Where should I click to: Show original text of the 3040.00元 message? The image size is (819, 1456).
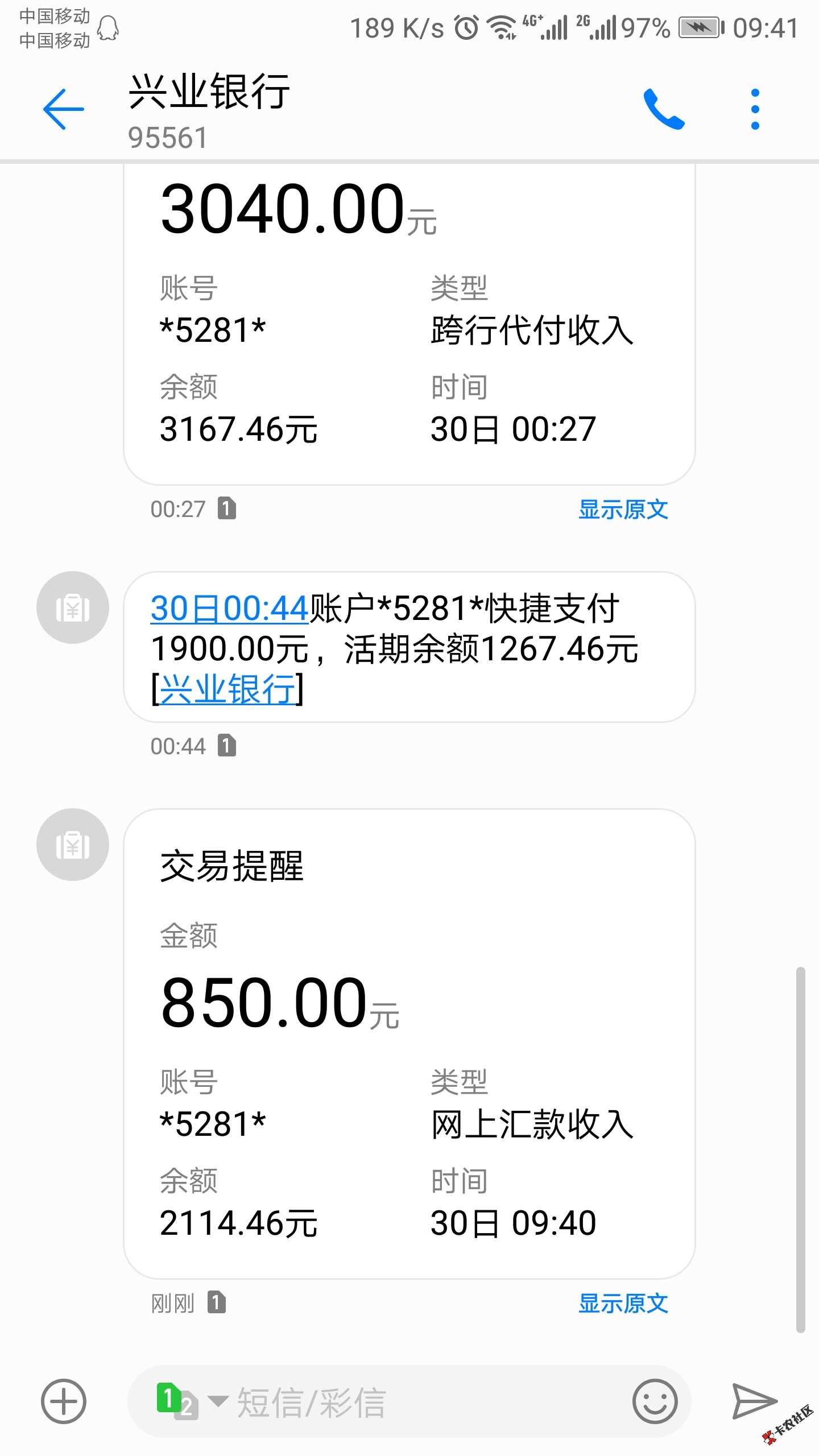(x=623, y=509)
